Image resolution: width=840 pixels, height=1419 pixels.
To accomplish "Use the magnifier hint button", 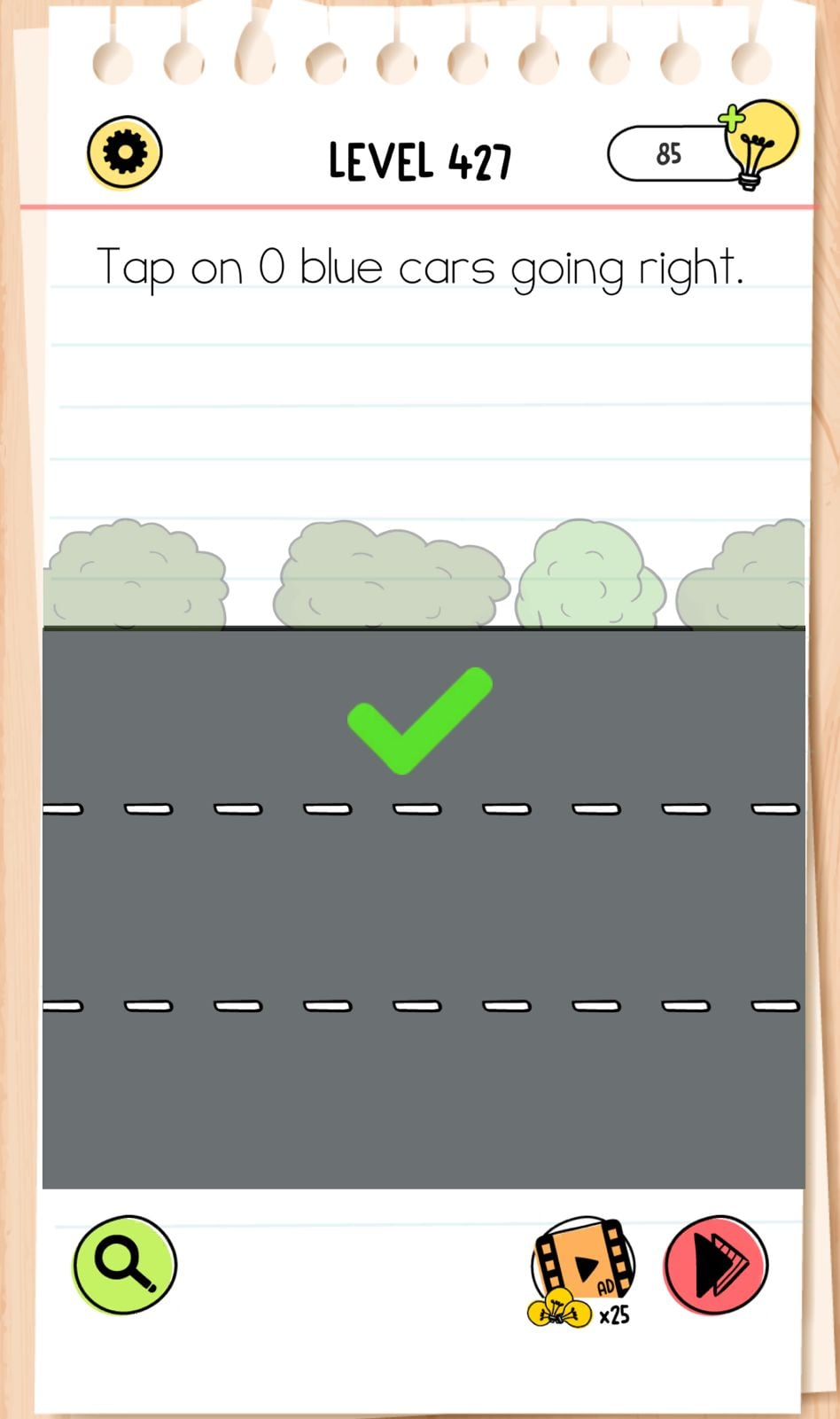I will (x=125, y=1264).
